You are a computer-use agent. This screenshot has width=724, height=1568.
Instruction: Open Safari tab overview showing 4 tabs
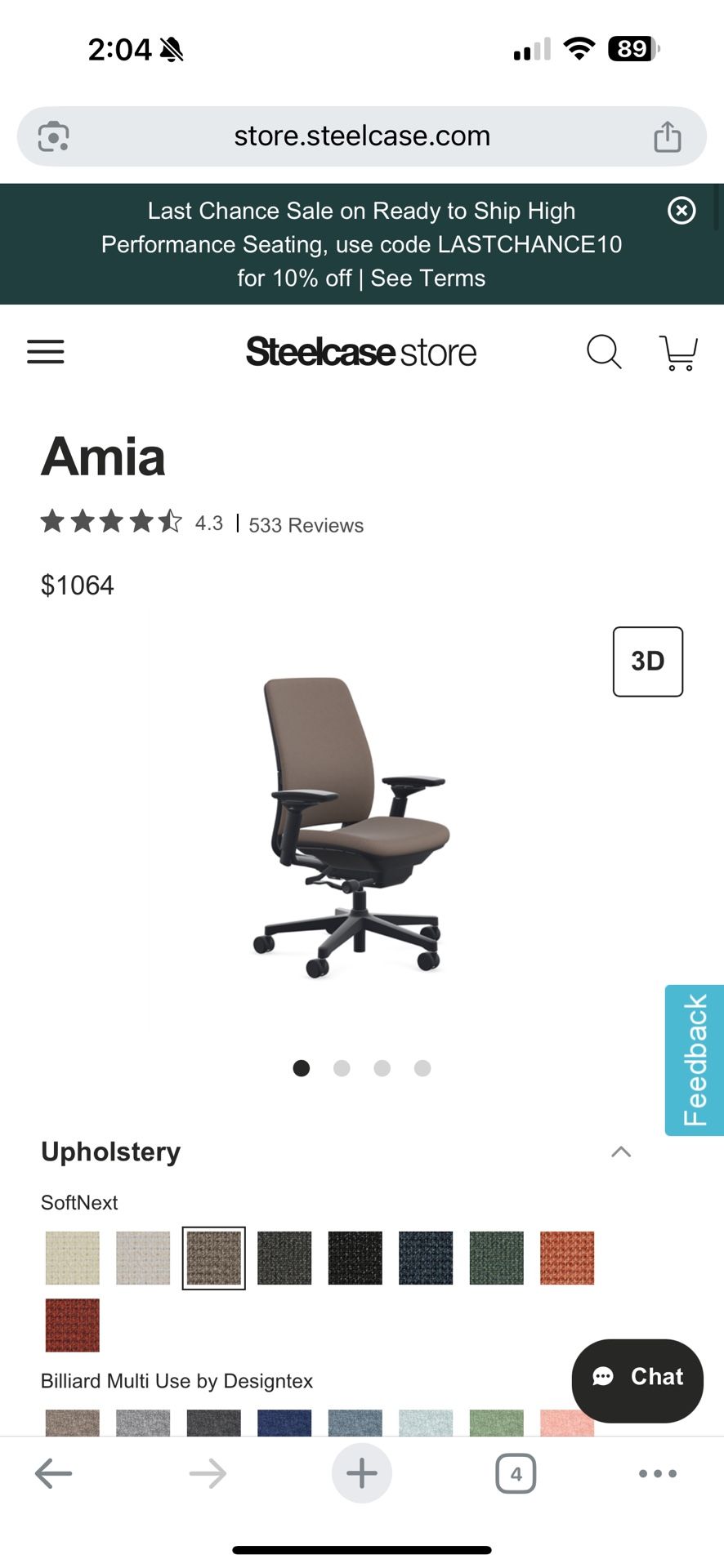[515, 1473]
